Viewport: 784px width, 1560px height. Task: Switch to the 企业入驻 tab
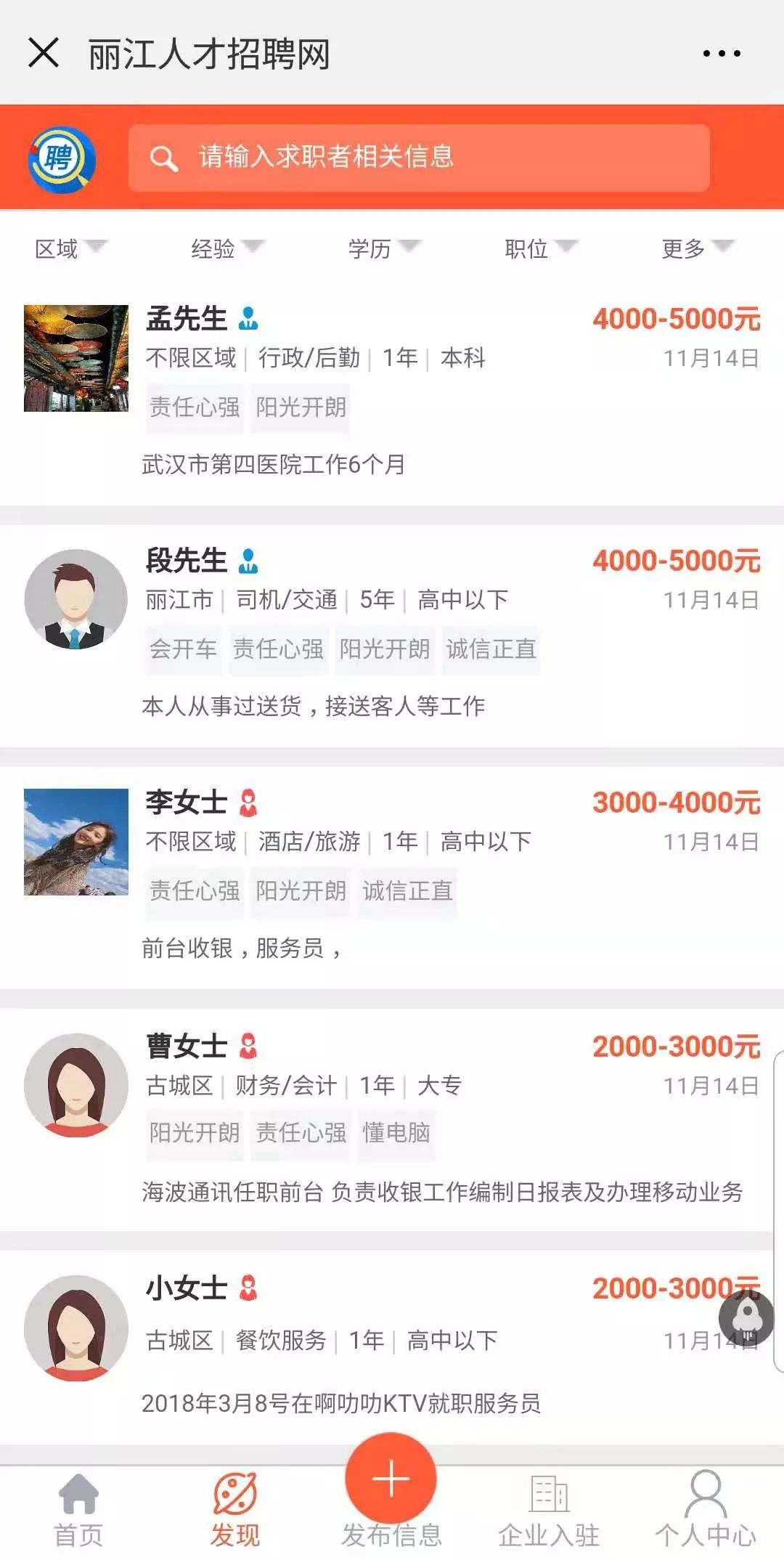pyautogui.click(x=549, y=1510)
